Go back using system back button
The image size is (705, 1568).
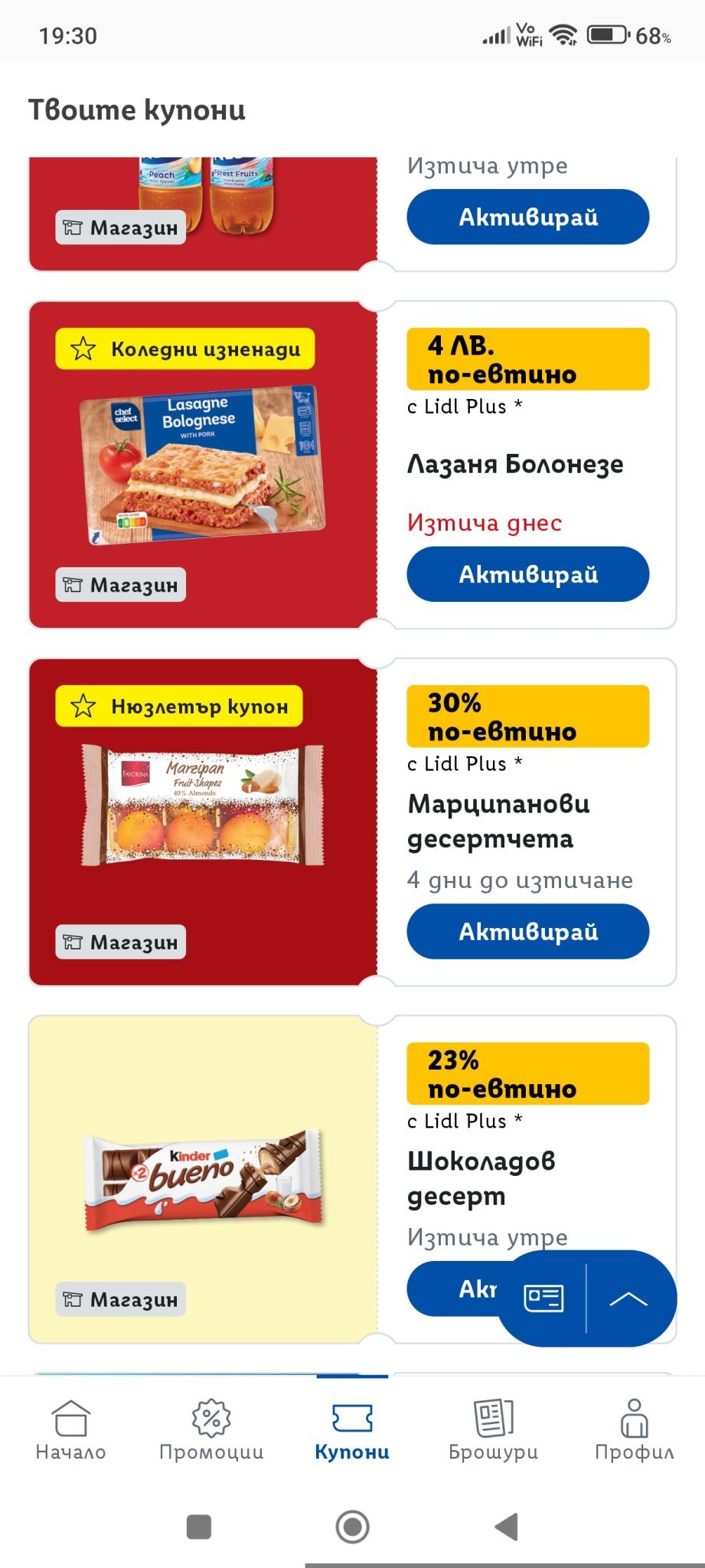[x=507, y=1527]
